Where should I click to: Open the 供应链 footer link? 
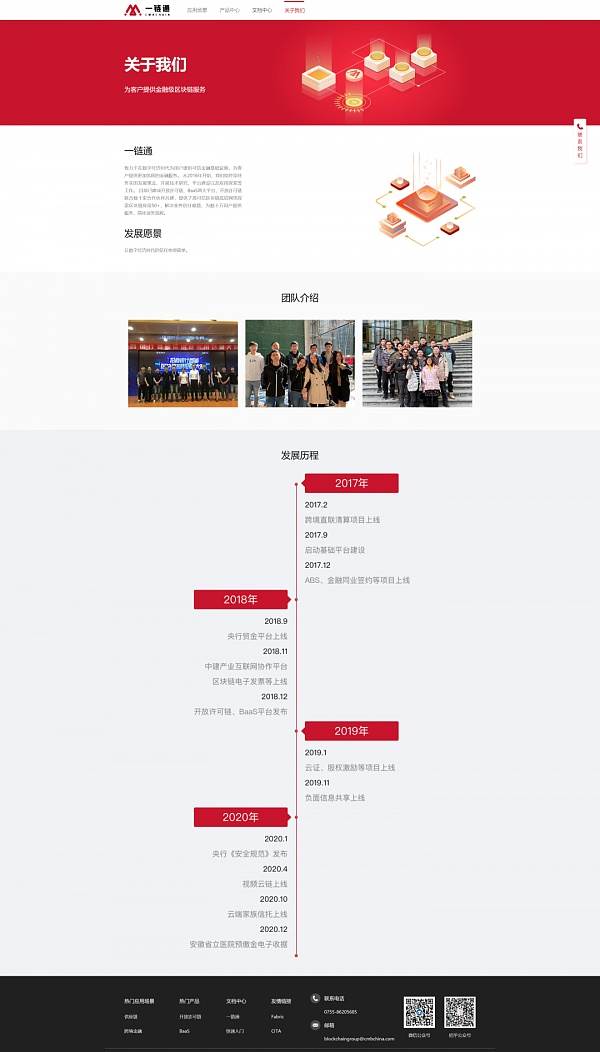point(131,1016)
